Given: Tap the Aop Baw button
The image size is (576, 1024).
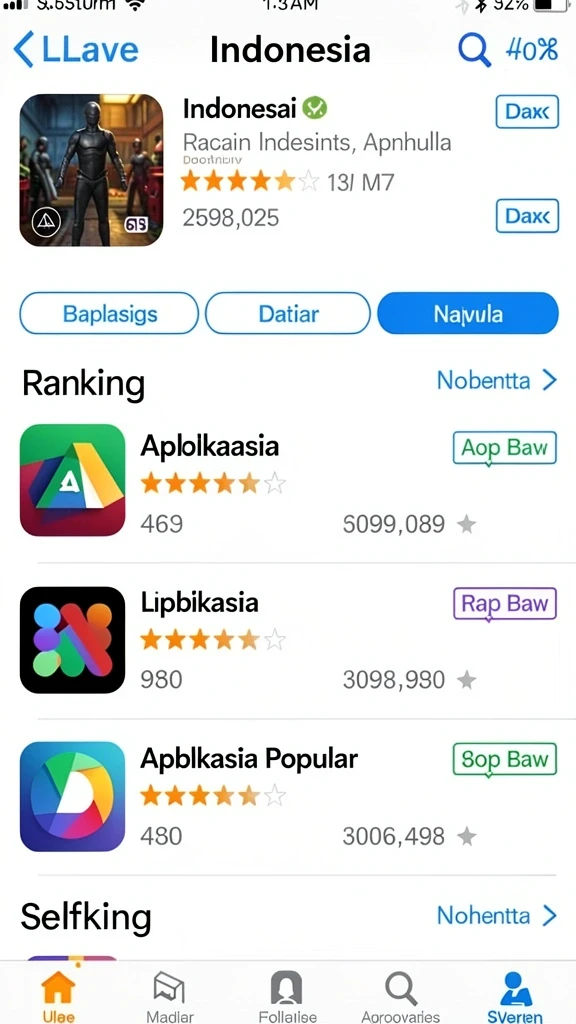Looking at the screenshot, I should 504,448.
